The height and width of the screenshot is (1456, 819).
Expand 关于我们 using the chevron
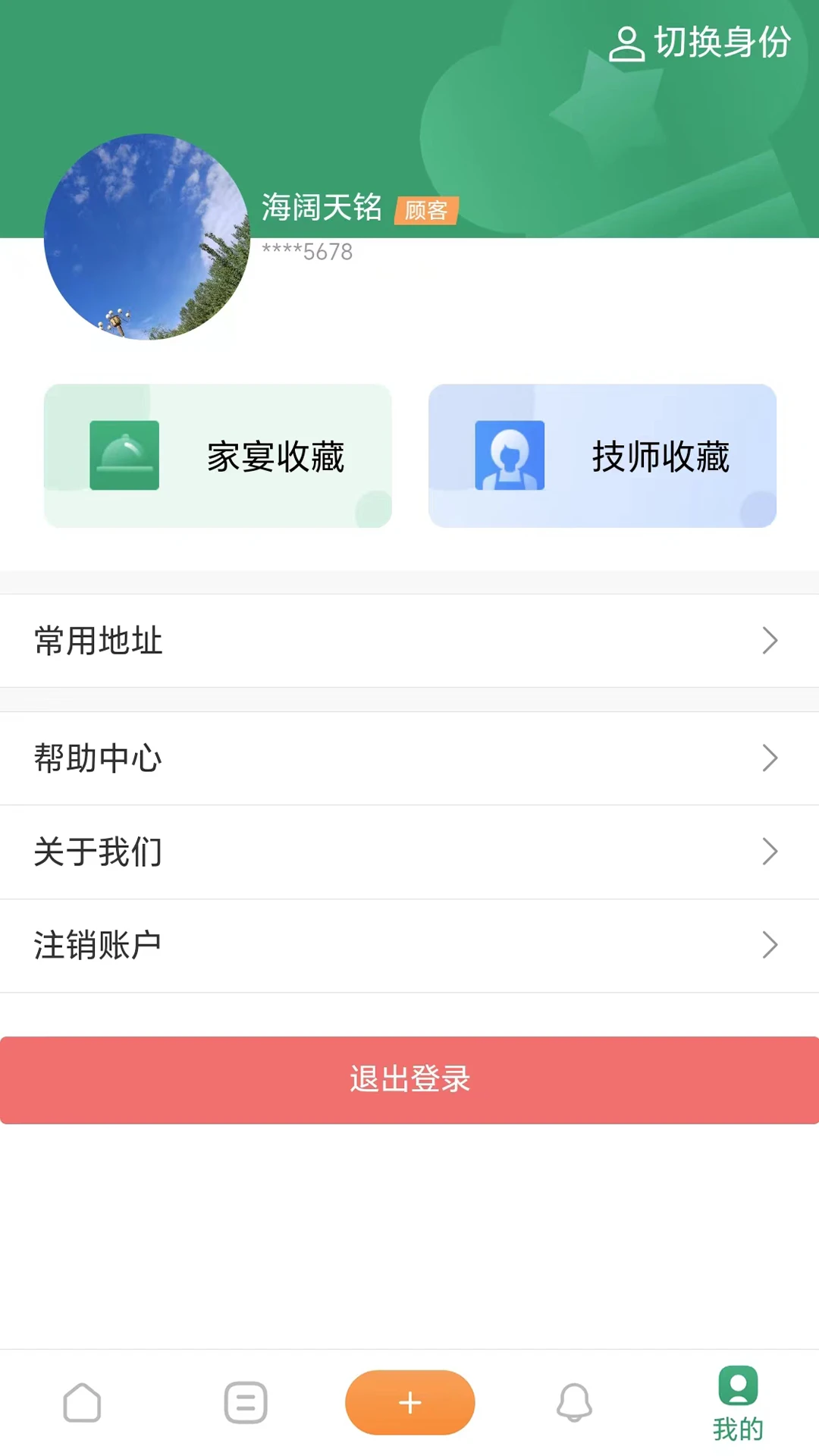point(770,852)
